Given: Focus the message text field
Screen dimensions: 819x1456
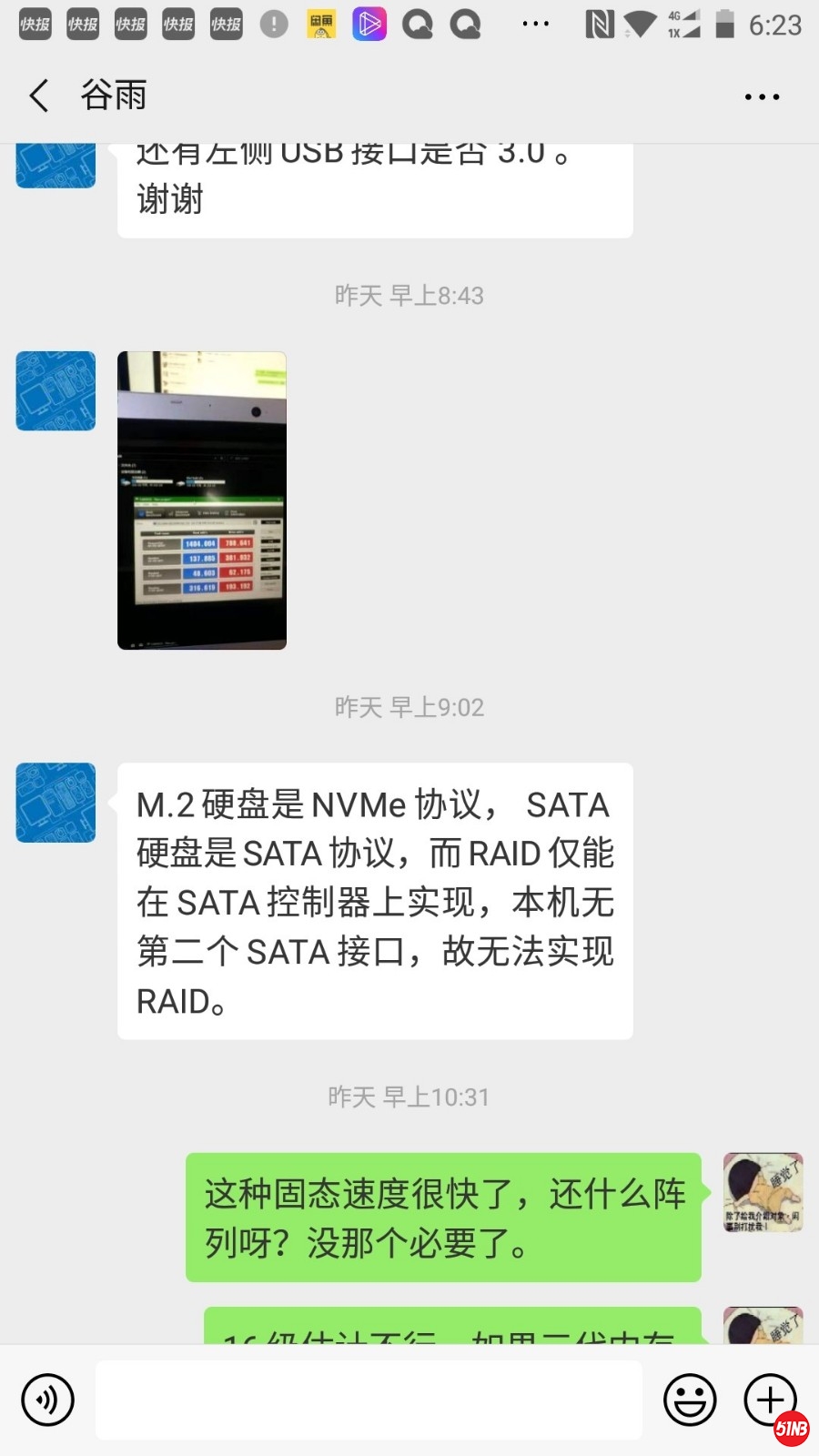Looking at the screenshot, I should tap(369, 1400).
